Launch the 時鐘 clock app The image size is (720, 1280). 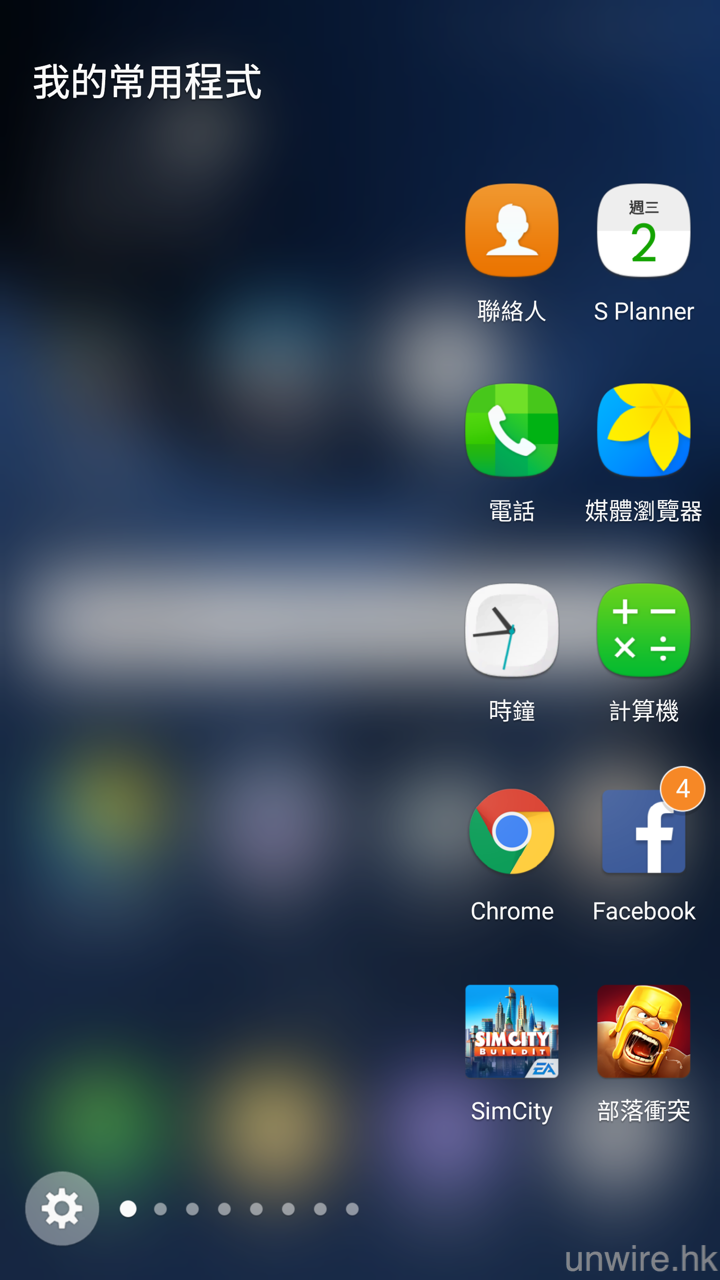[x=511, y=631]
